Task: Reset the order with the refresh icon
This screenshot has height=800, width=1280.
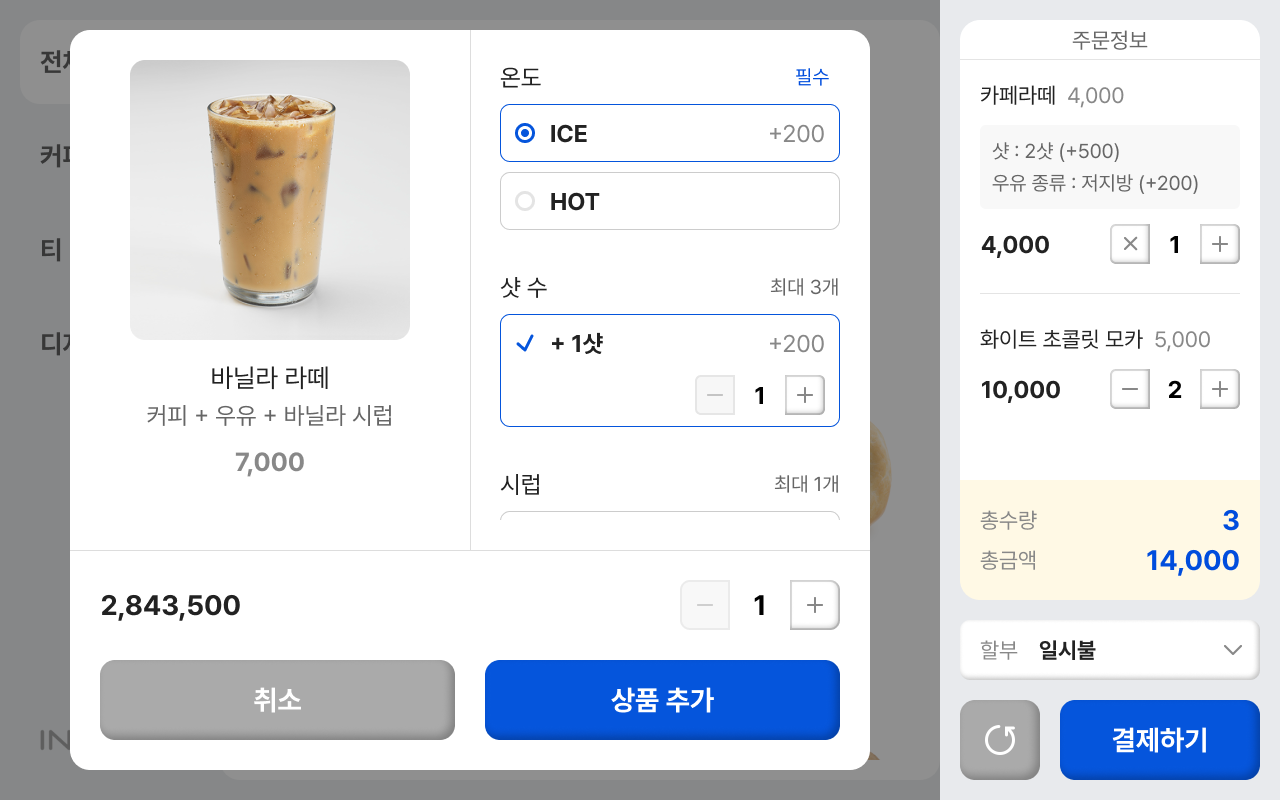Action: click(x=1000, y=740)
